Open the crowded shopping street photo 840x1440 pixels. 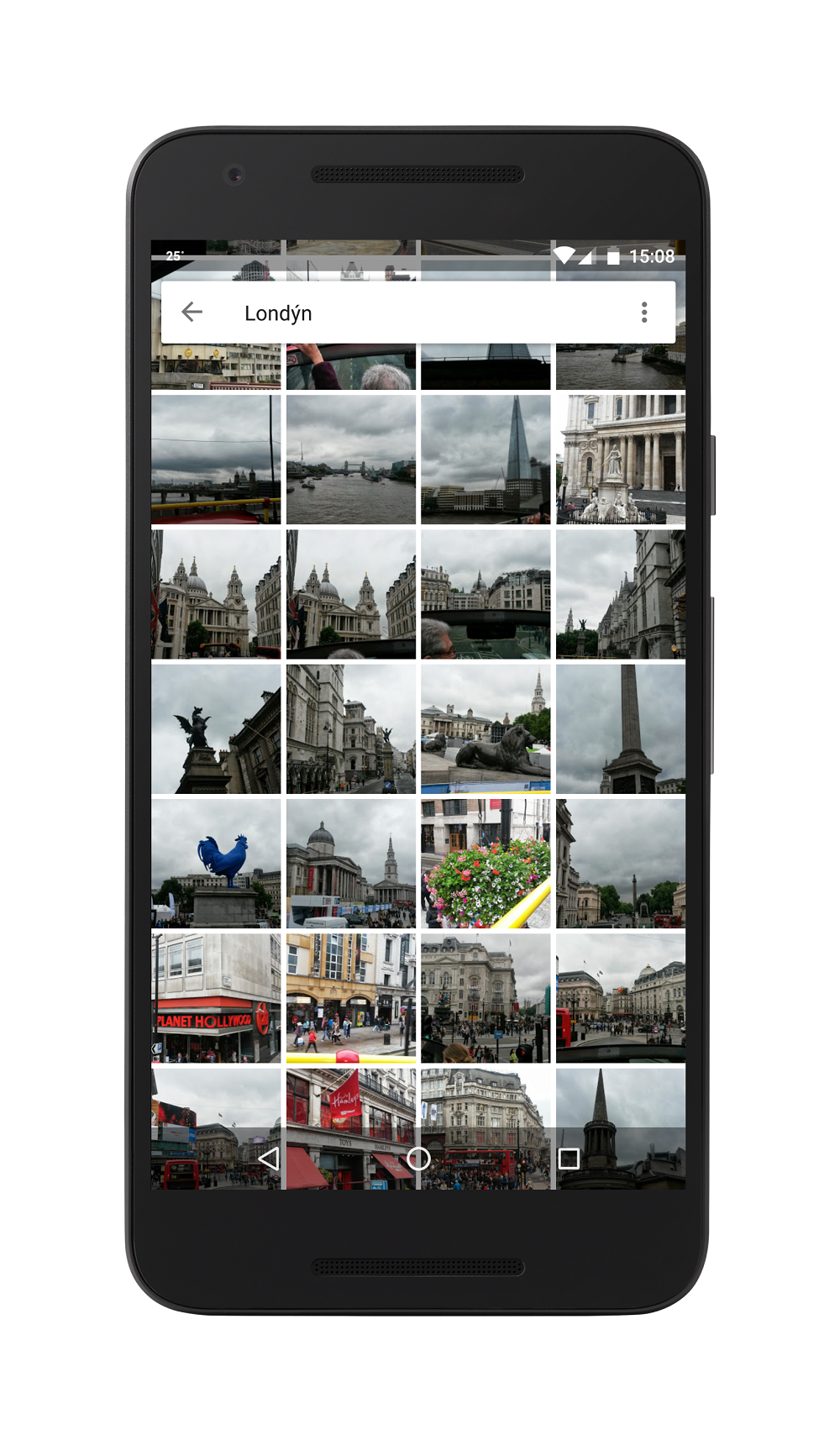(x=351, y=998)
